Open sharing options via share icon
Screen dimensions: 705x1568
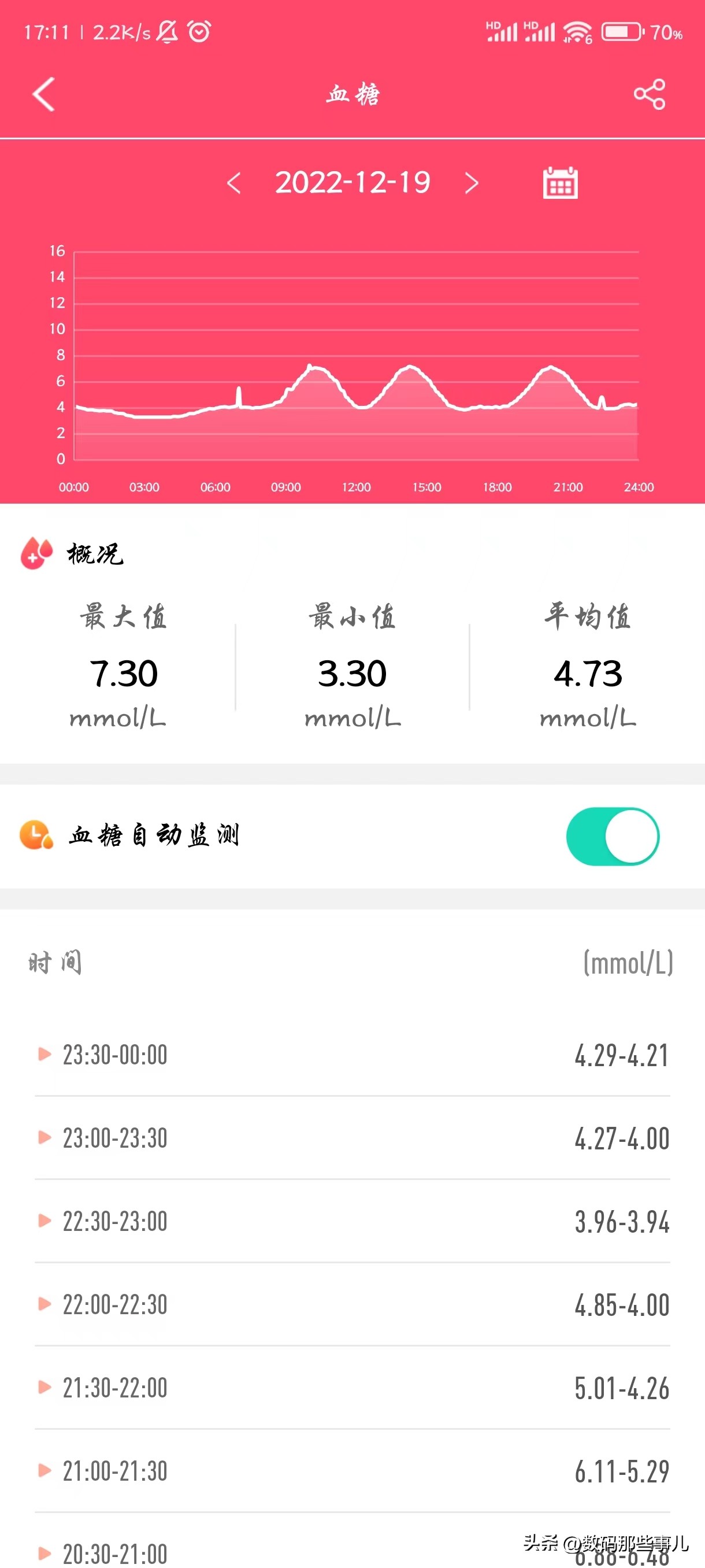pos(648,95)
